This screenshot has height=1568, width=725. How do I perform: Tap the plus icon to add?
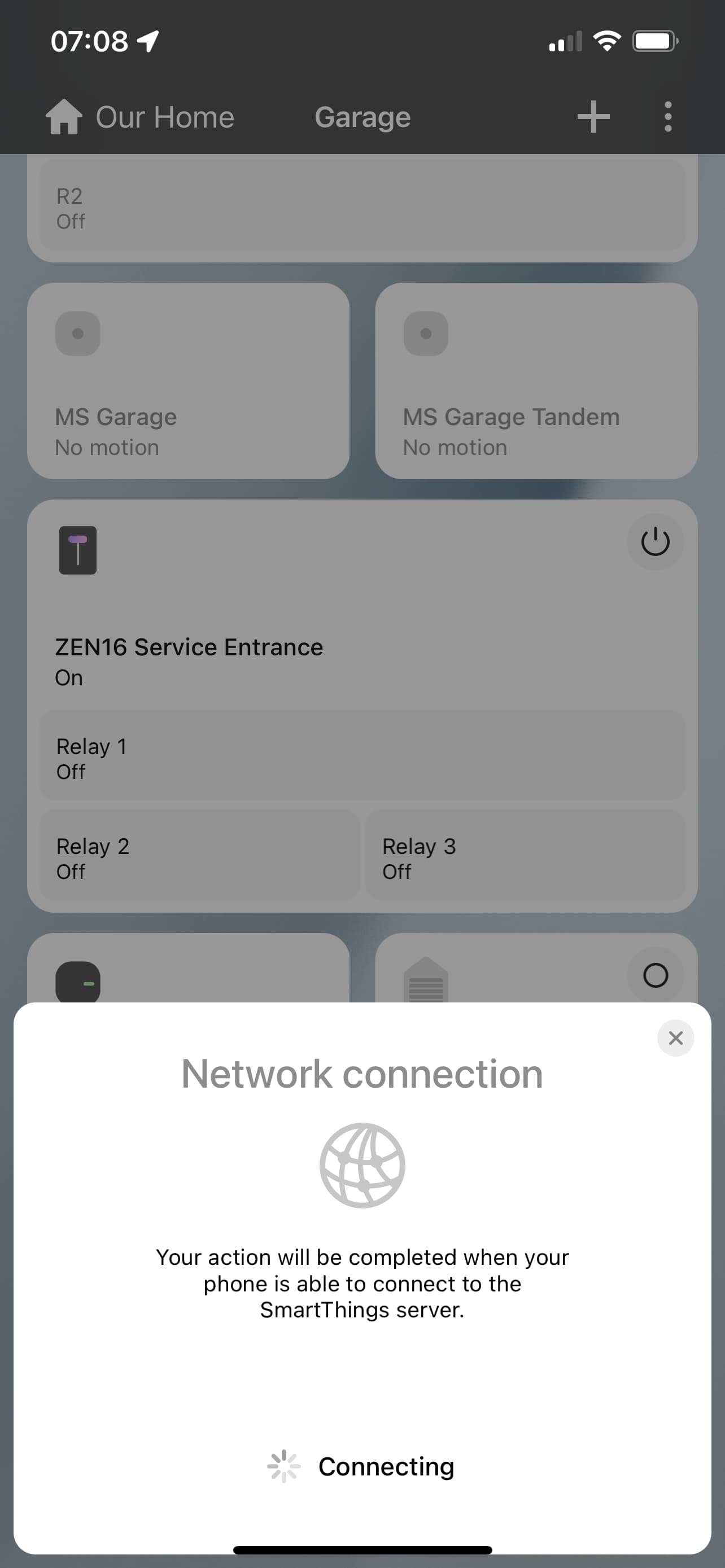click(593, 116)
